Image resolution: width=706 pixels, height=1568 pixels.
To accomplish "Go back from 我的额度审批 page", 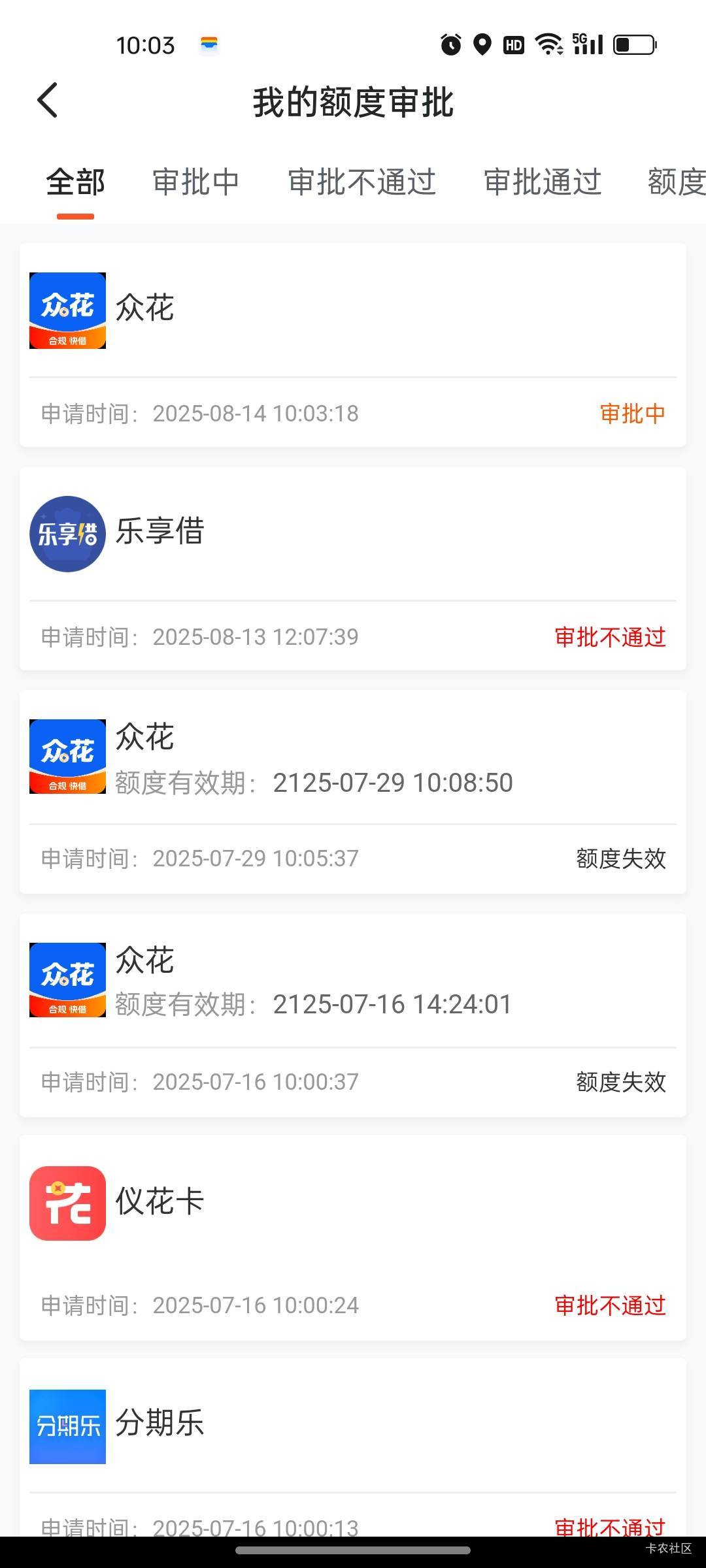I will [x=48, y=101].
